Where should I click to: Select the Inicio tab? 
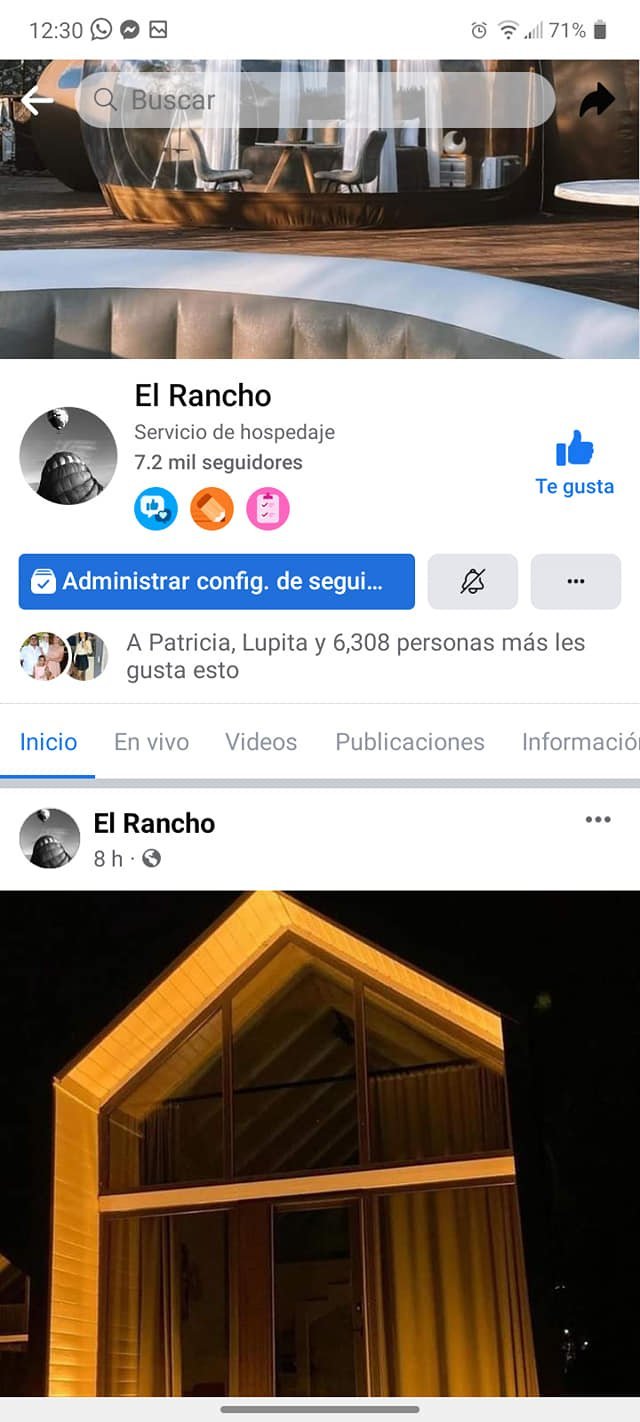click(48, 742)
